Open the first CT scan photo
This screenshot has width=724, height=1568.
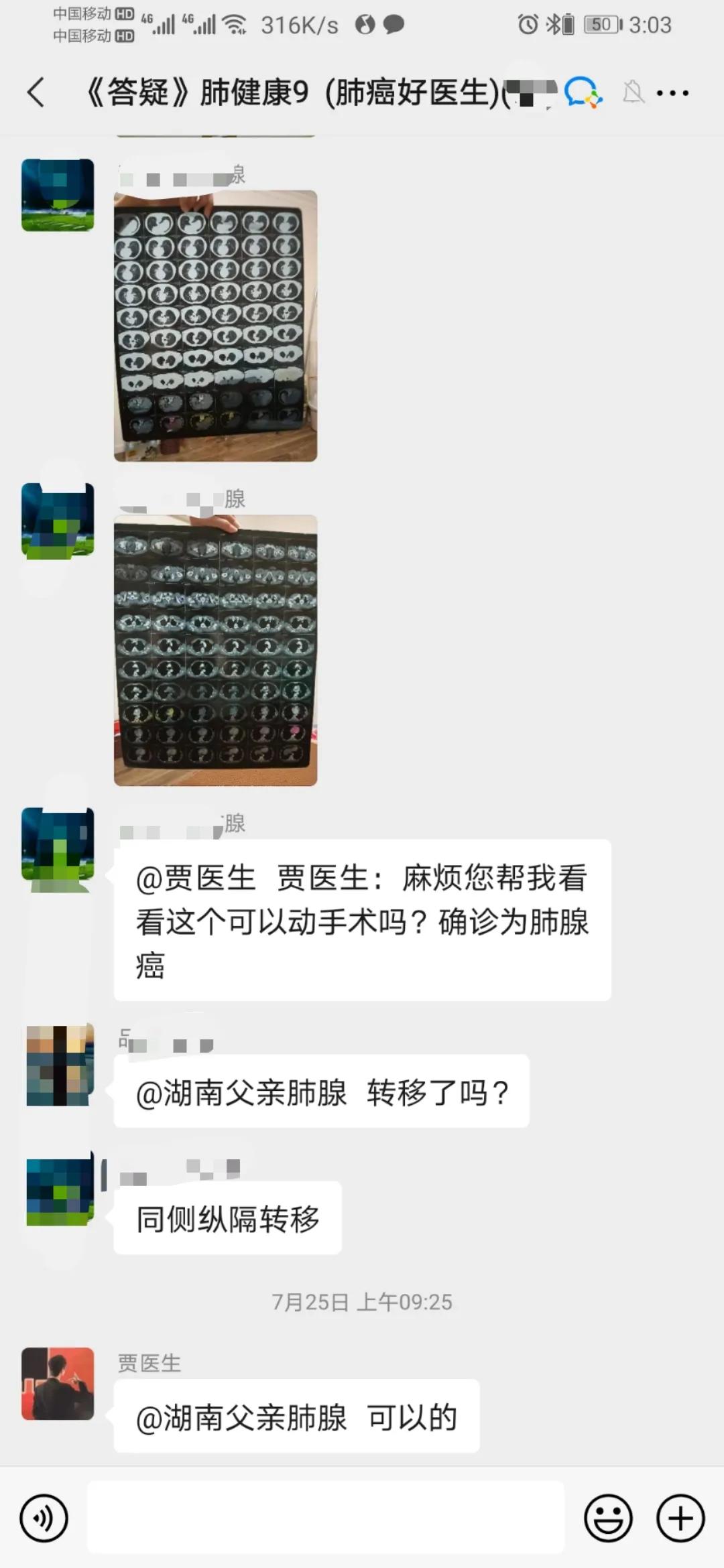(215, 326)
